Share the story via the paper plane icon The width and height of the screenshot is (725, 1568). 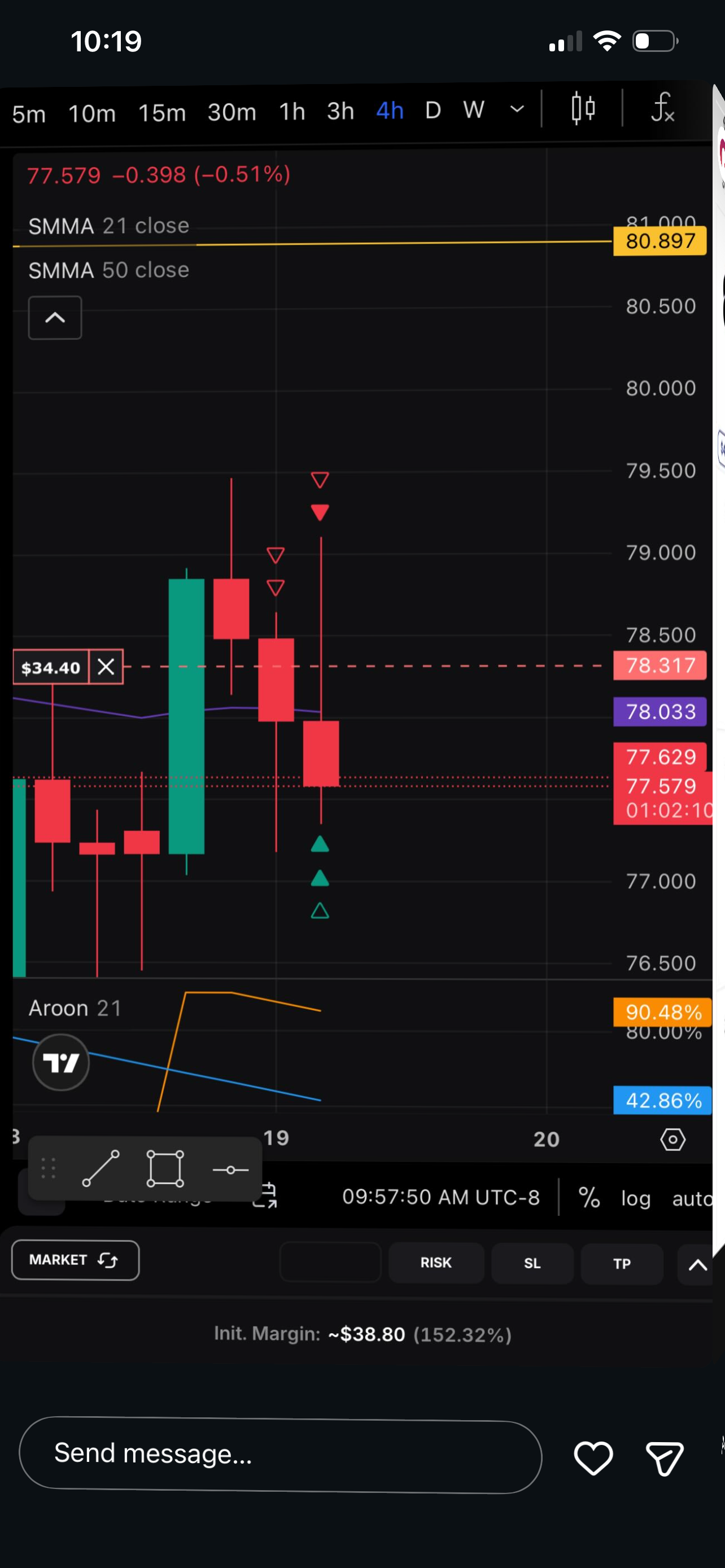point(664,1458)
